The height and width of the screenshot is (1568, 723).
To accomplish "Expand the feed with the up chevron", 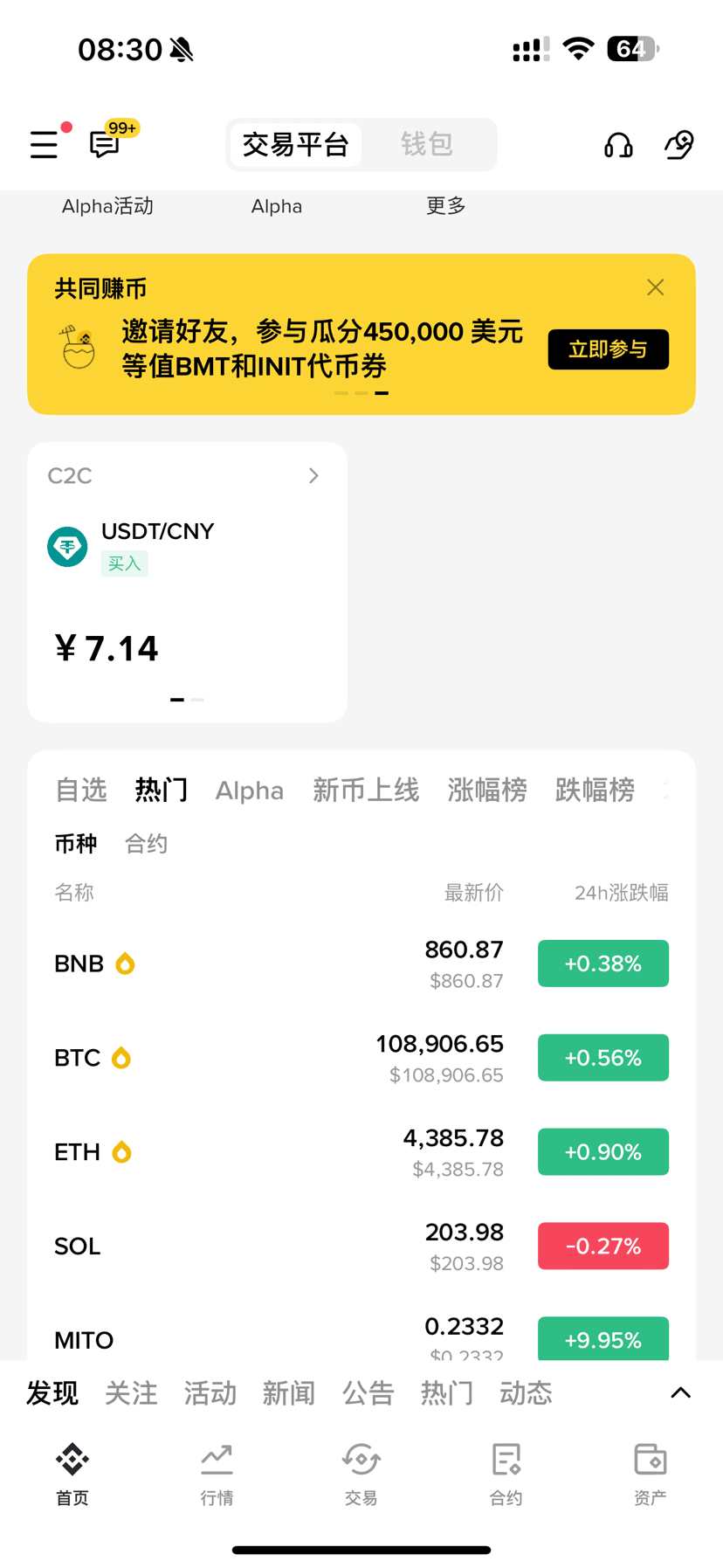I will (x=681, y=1392).
